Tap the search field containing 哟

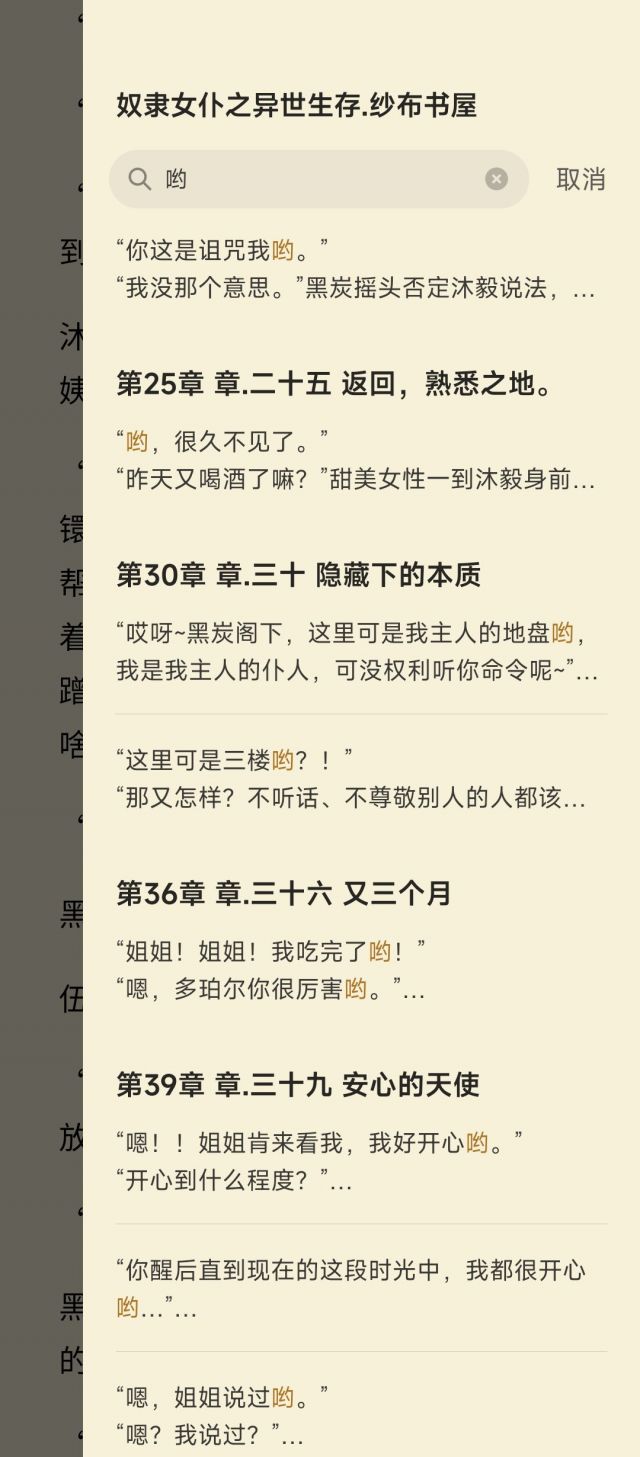[310, 179]
